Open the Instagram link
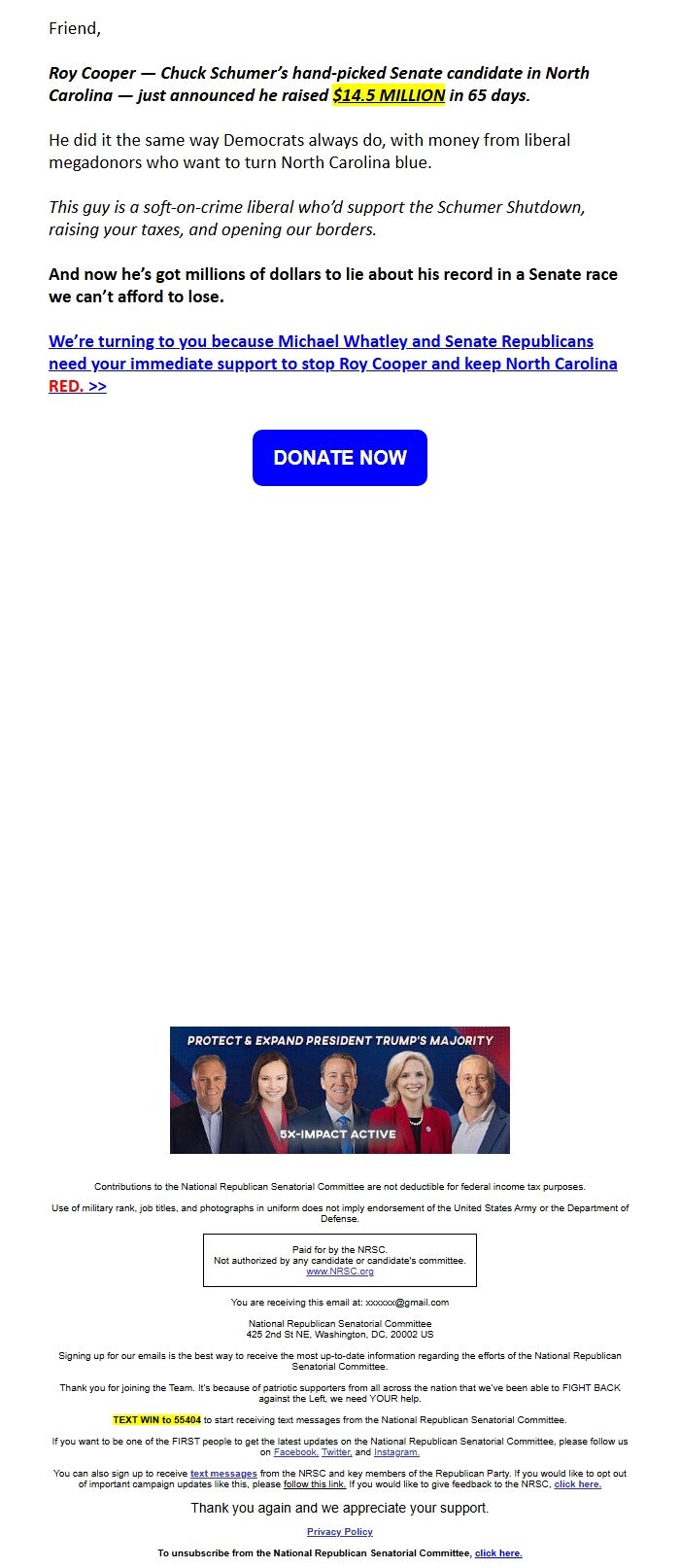Screen dimensions: 680x1568 [396, 1452]
